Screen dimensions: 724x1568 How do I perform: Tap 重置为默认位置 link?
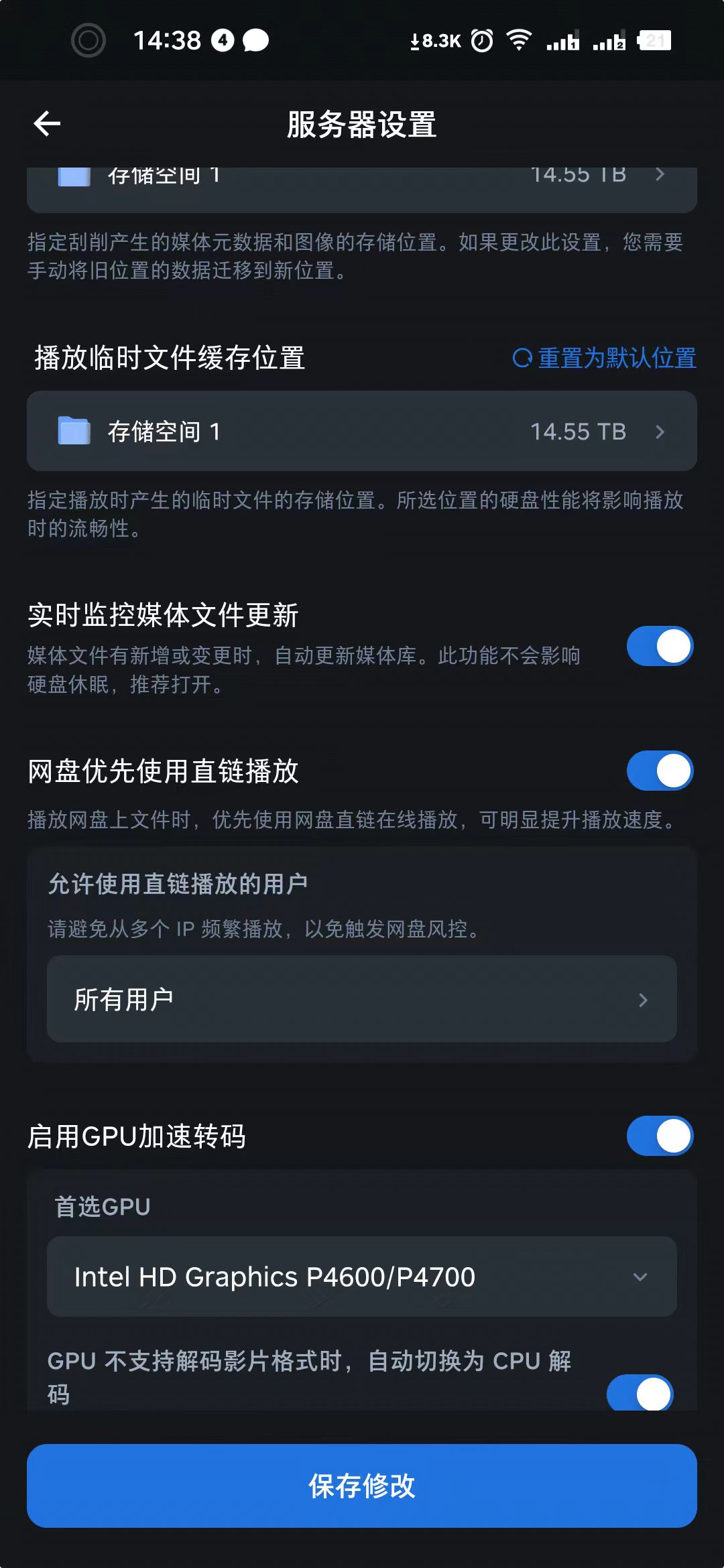point(605,358)
